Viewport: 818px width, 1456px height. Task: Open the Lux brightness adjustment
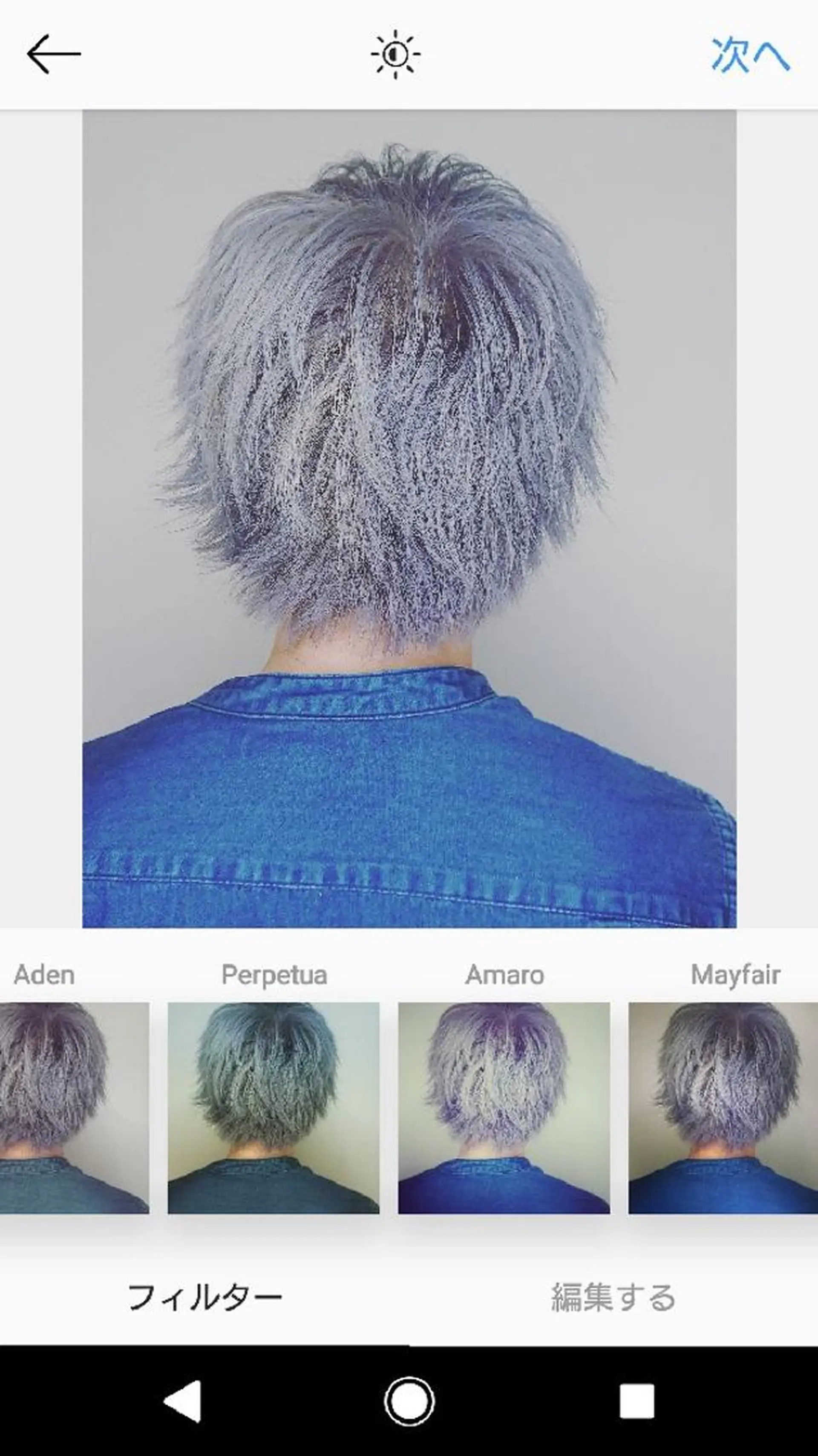[395, 54]
